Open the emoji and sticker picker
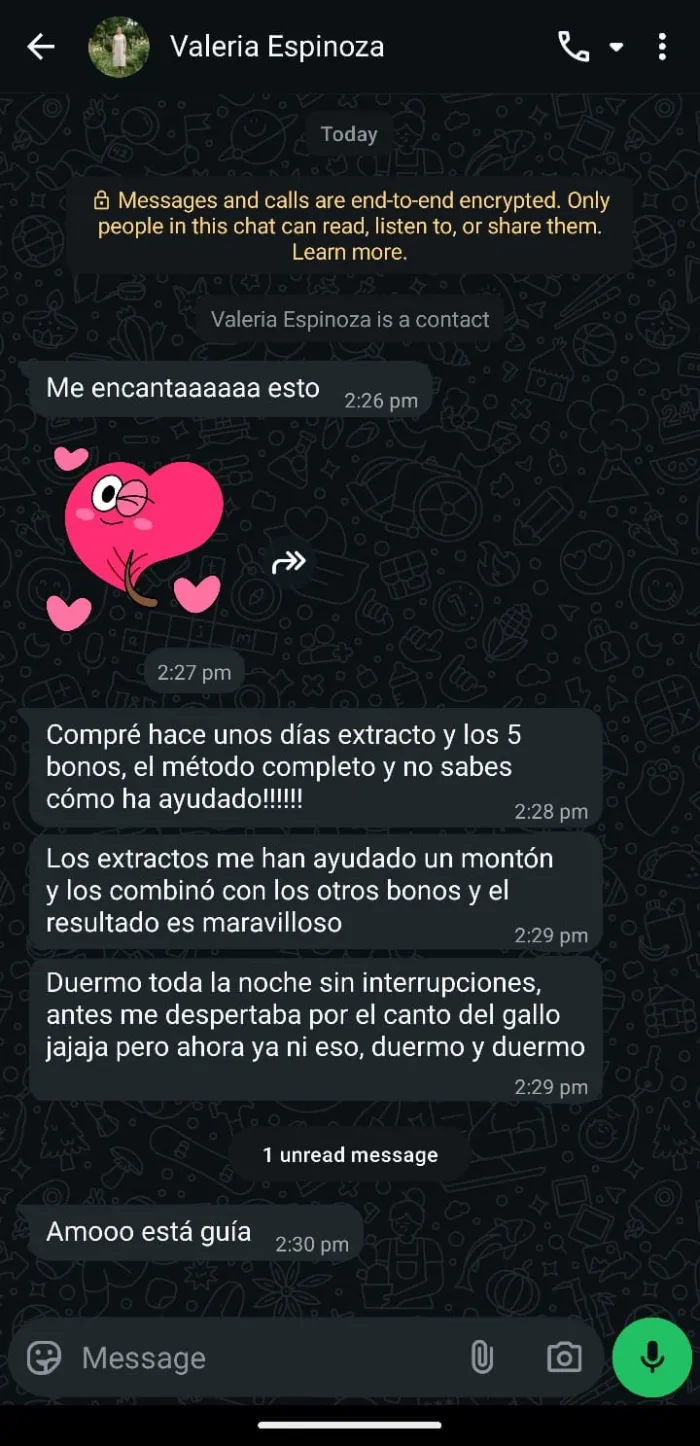Viewport: 700px width, 1446px height. point(44,1357)
